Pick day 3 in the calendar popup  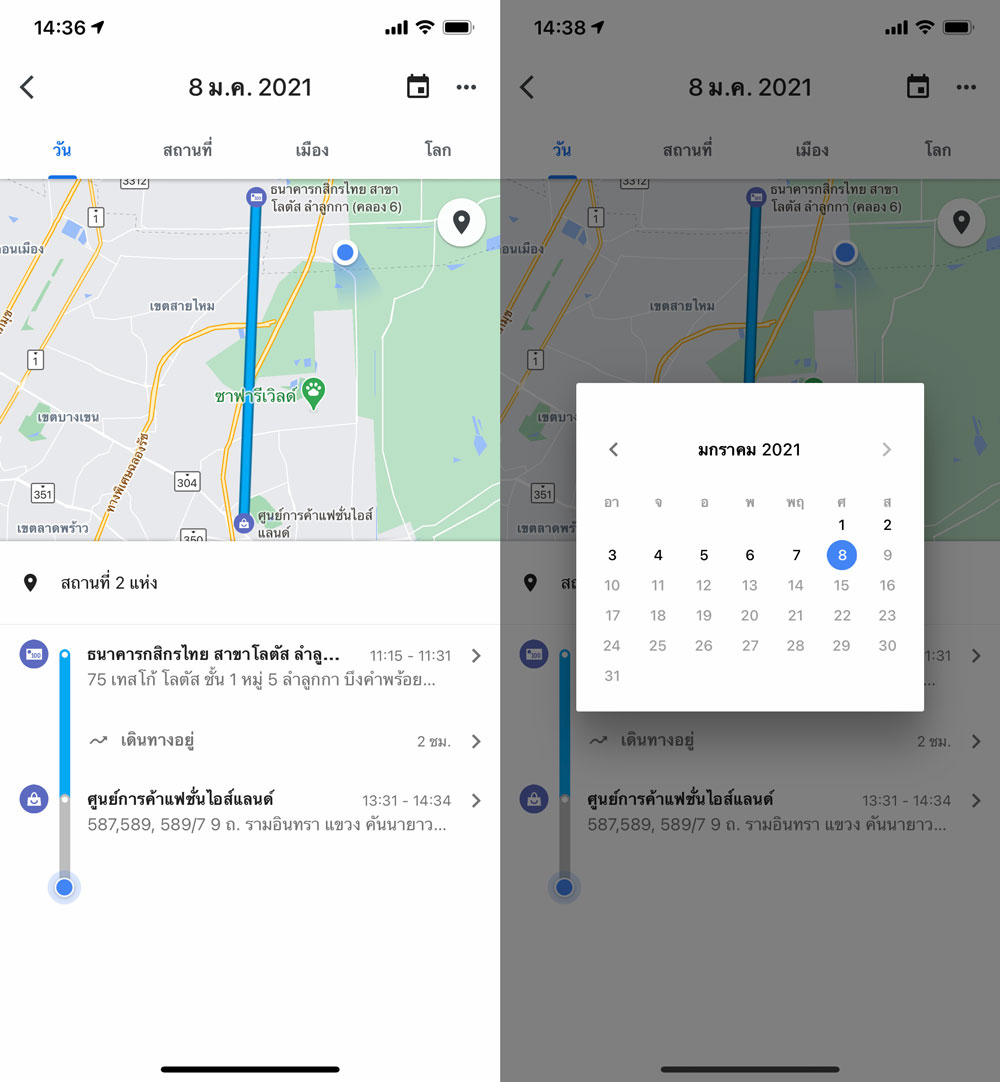point(612,555)
